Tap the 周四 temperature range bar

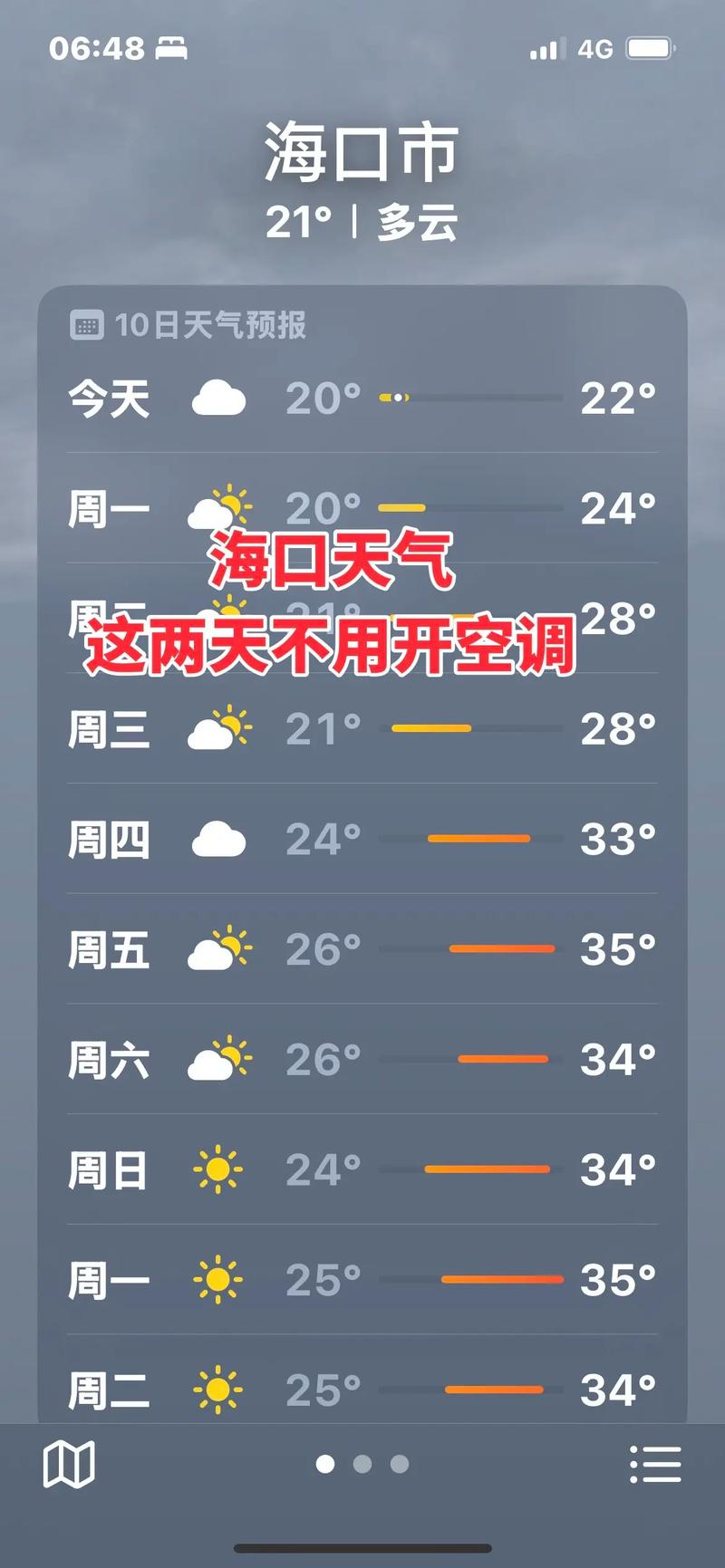(x=476, y=838)
